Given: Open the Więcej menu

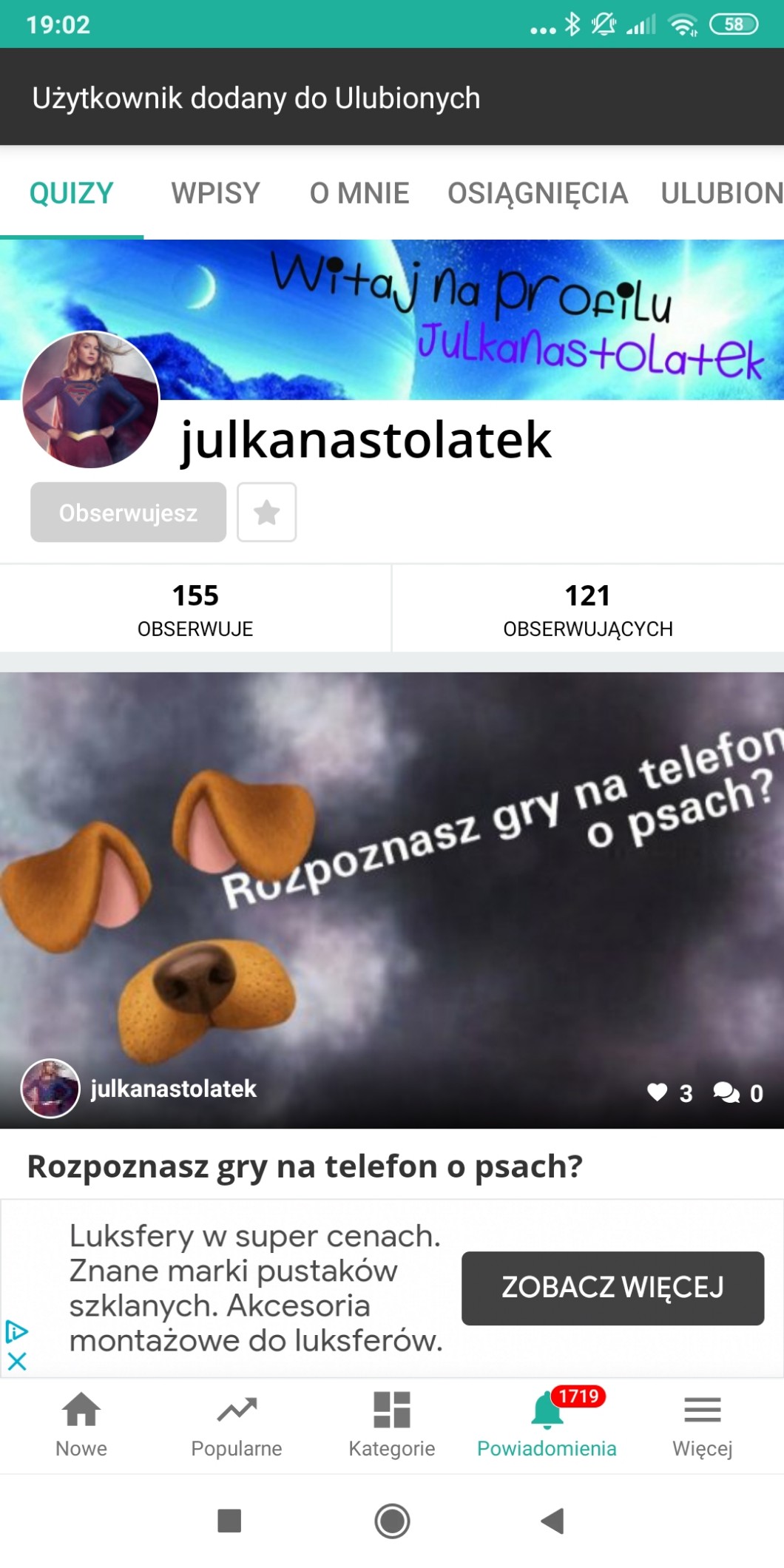Looking at the screenshot, I should (702, 1425).
